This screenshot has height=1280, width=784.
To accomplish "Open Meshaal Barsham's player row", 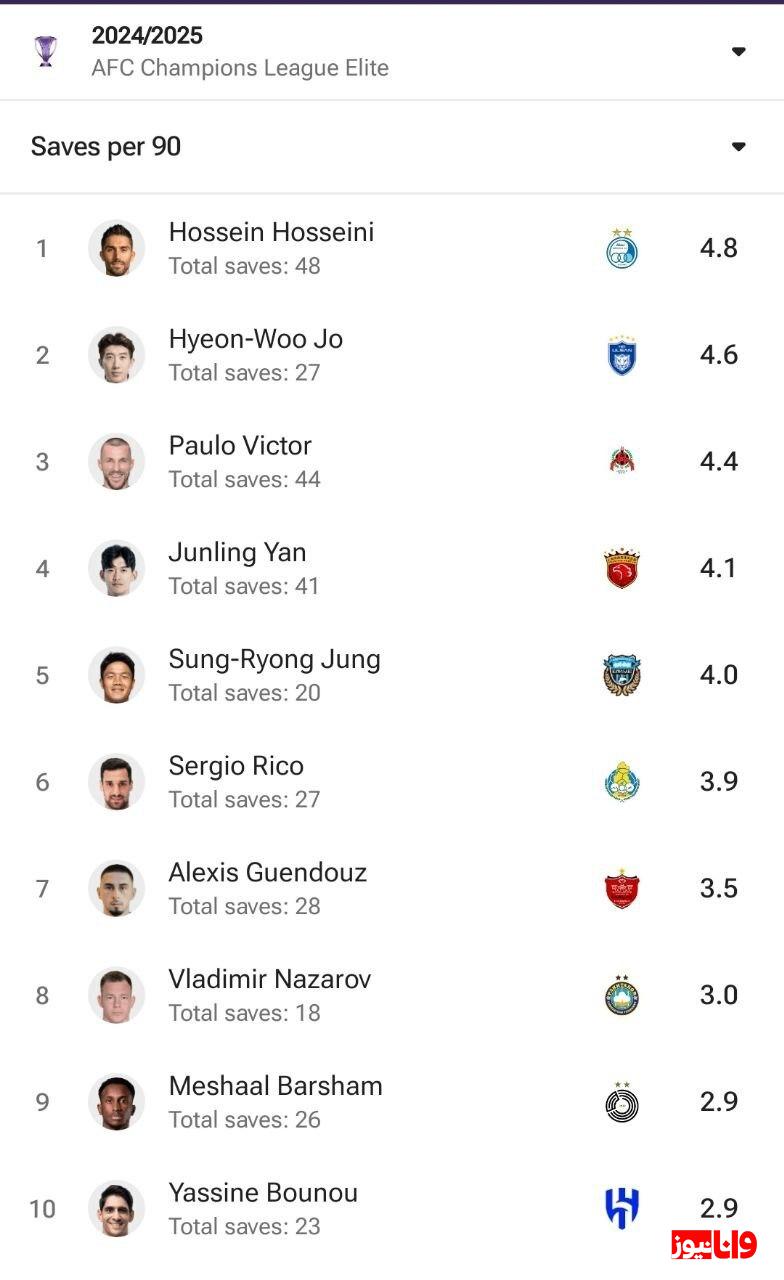I will pyautogui.click(x=276, y=1101).
